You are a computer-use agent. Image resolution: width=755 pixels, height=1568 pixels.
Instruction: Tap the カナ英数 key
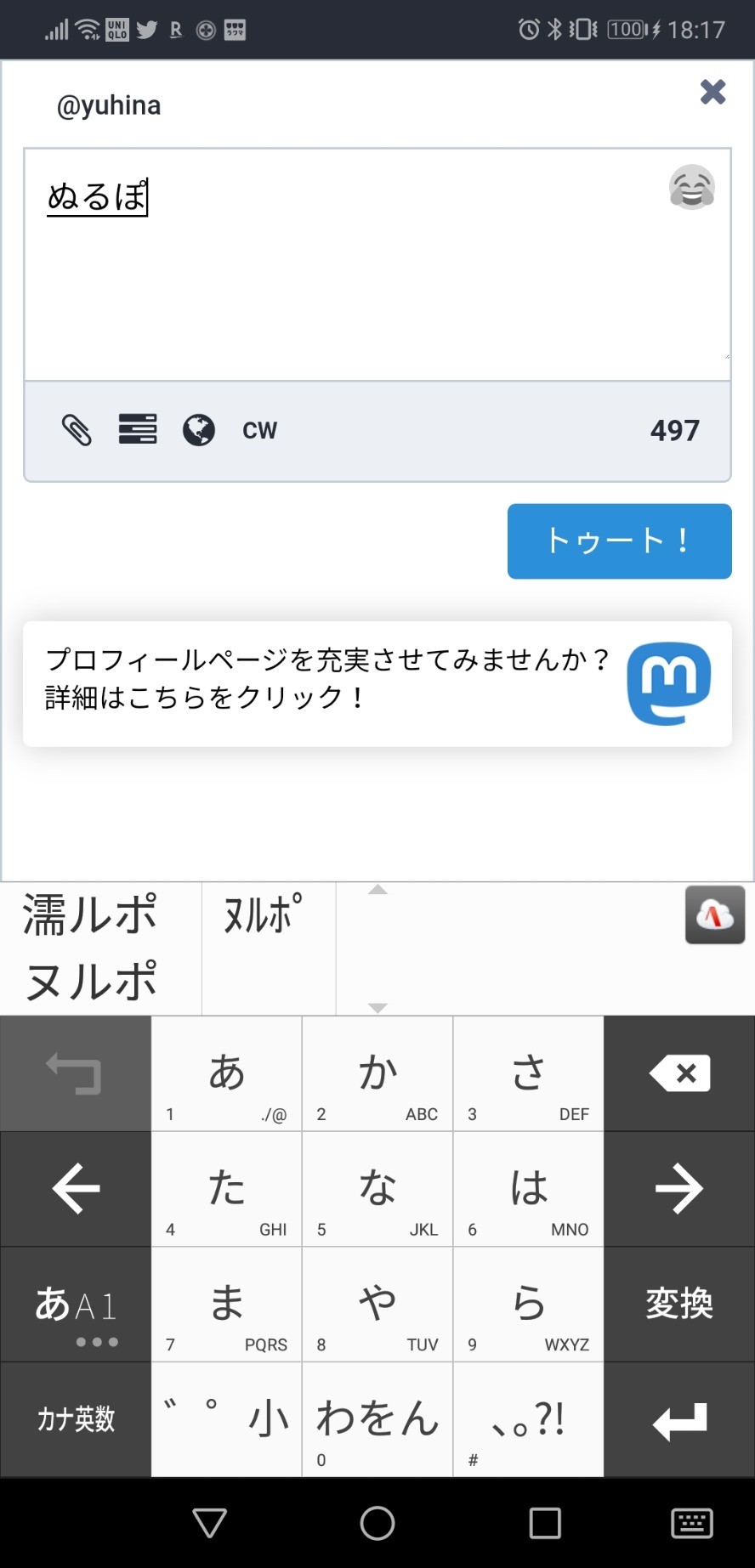click(76, 1419)
